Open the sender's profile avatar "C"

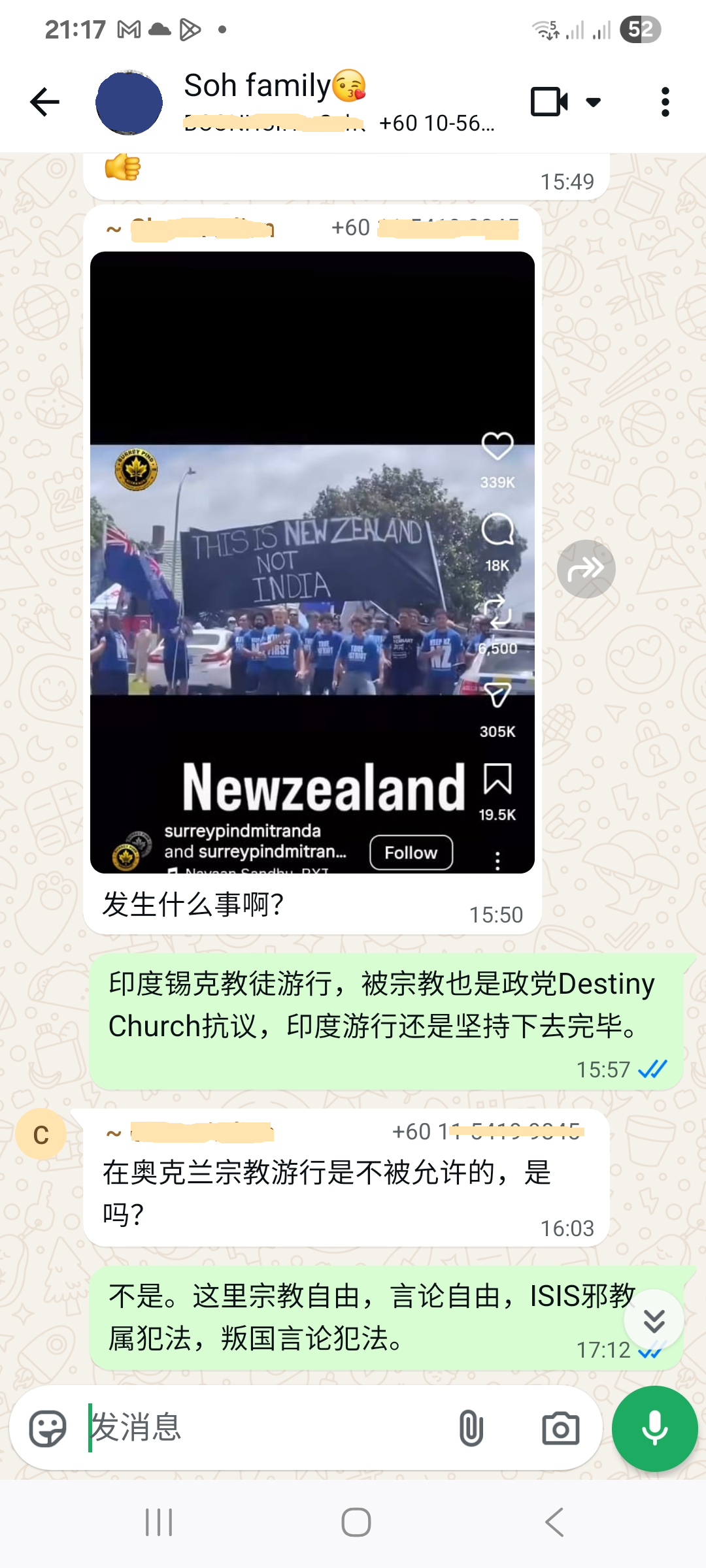click(x=41, y=1135)
